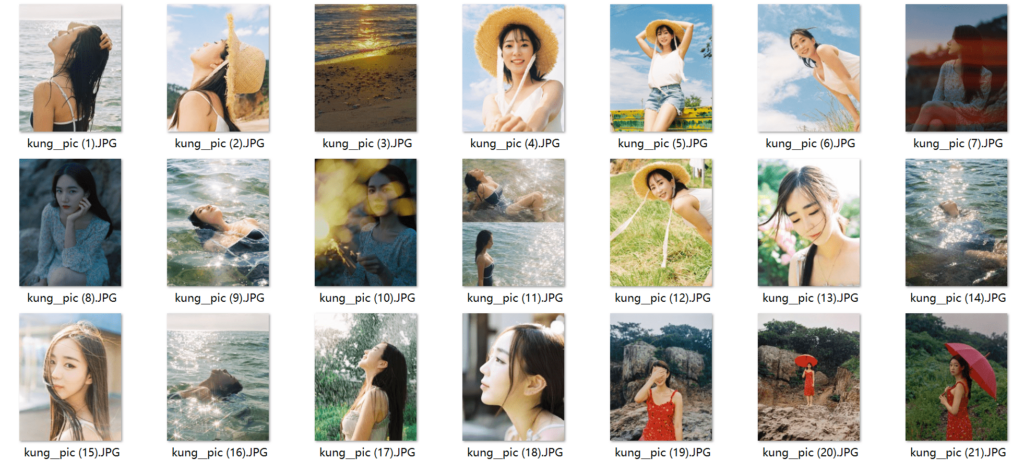Select kung__pic (14).JPG
This screenshot has width=1024, height=460.
tap(956, 222)
